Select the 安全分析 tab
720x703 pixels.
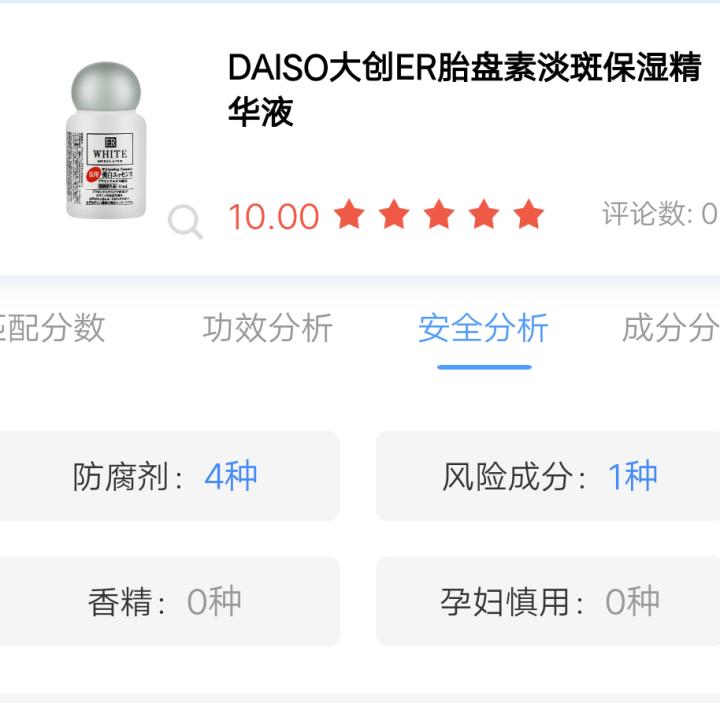point(483,328)
